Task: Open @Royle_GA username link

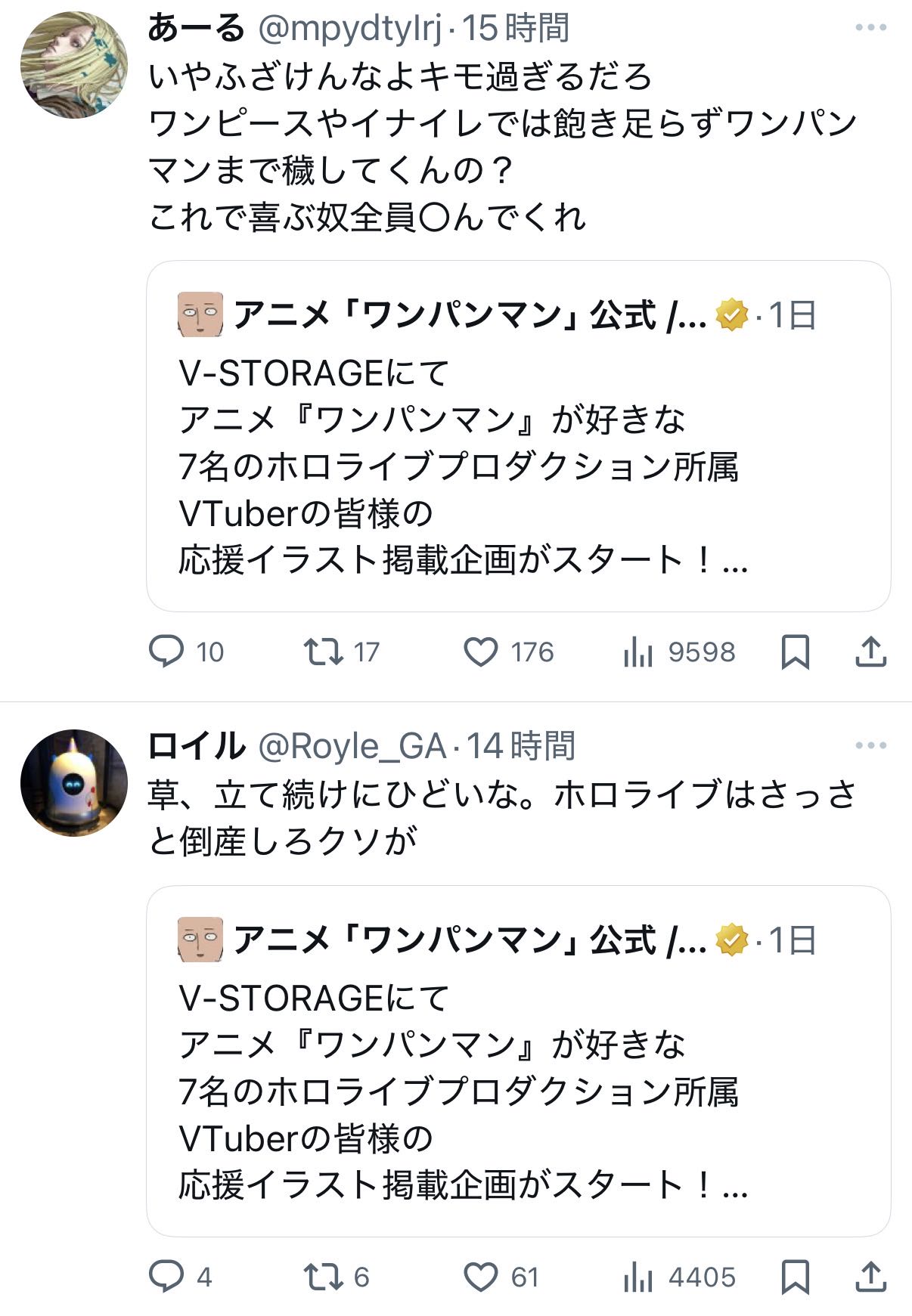Action: point(352,746)
